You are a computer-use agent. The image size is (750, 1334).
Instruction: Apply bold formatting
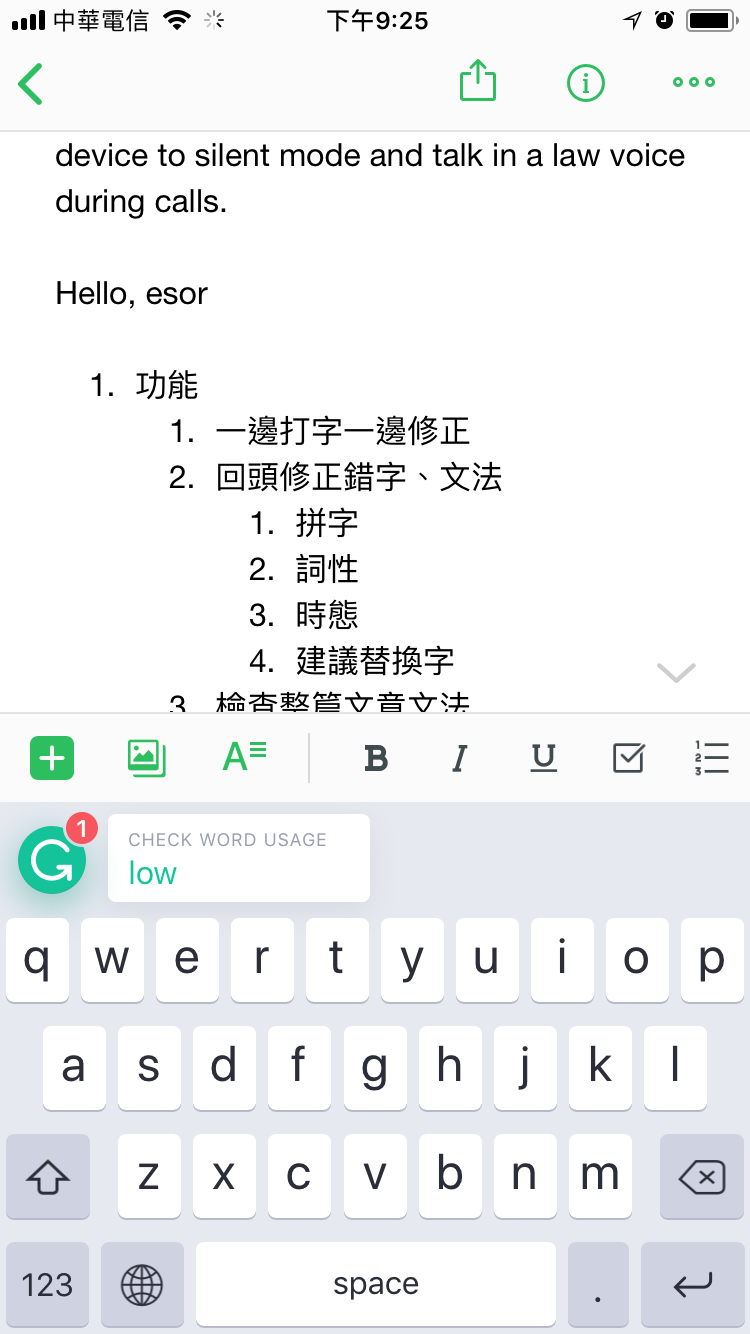point(376,759)
